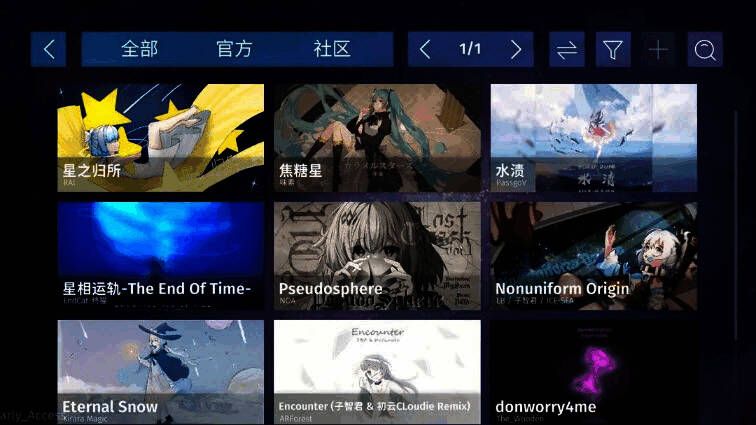Switch to the 官方 tab
This screenshot has height=425, width=756.
point(235,49)
